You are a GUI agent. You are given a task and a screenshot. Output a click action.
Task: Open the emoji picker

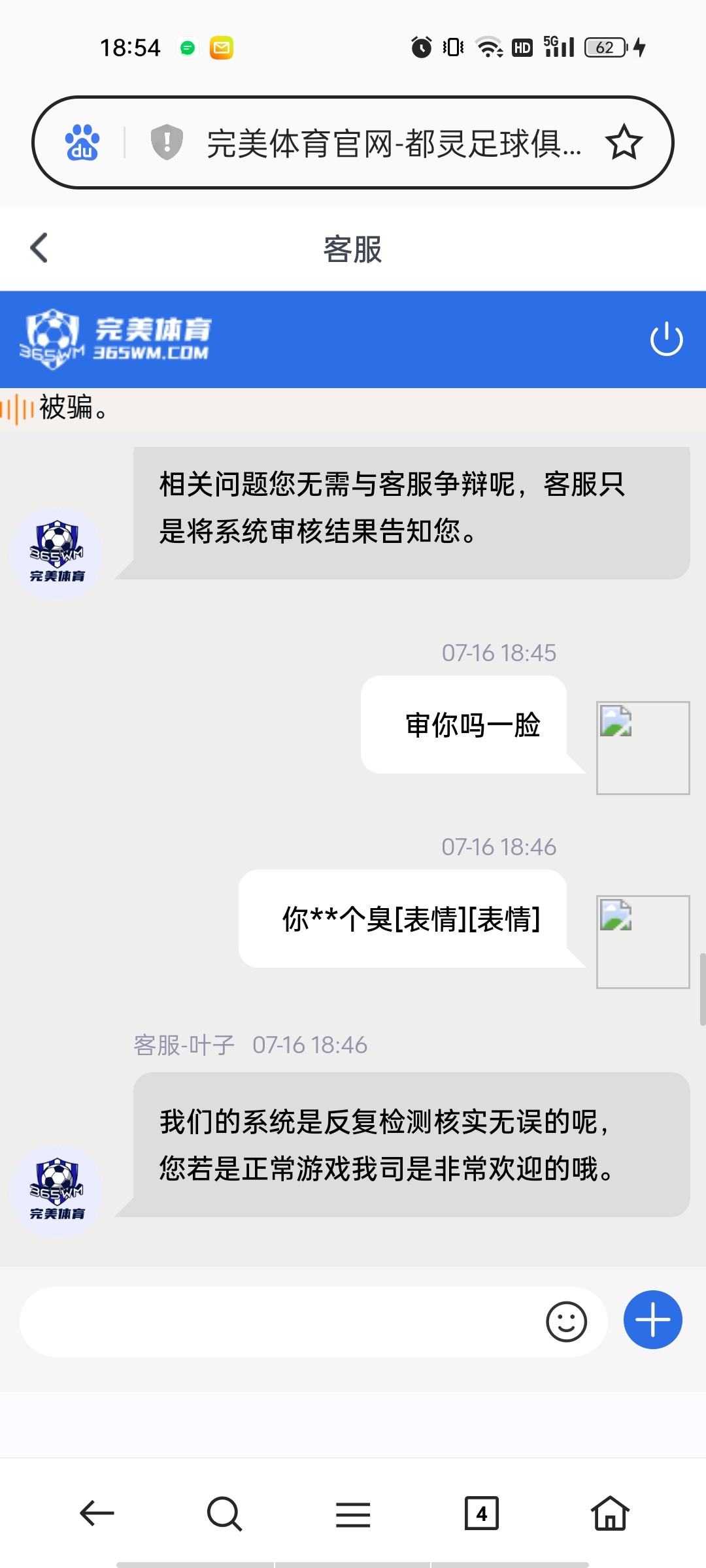click(566, 1322)
